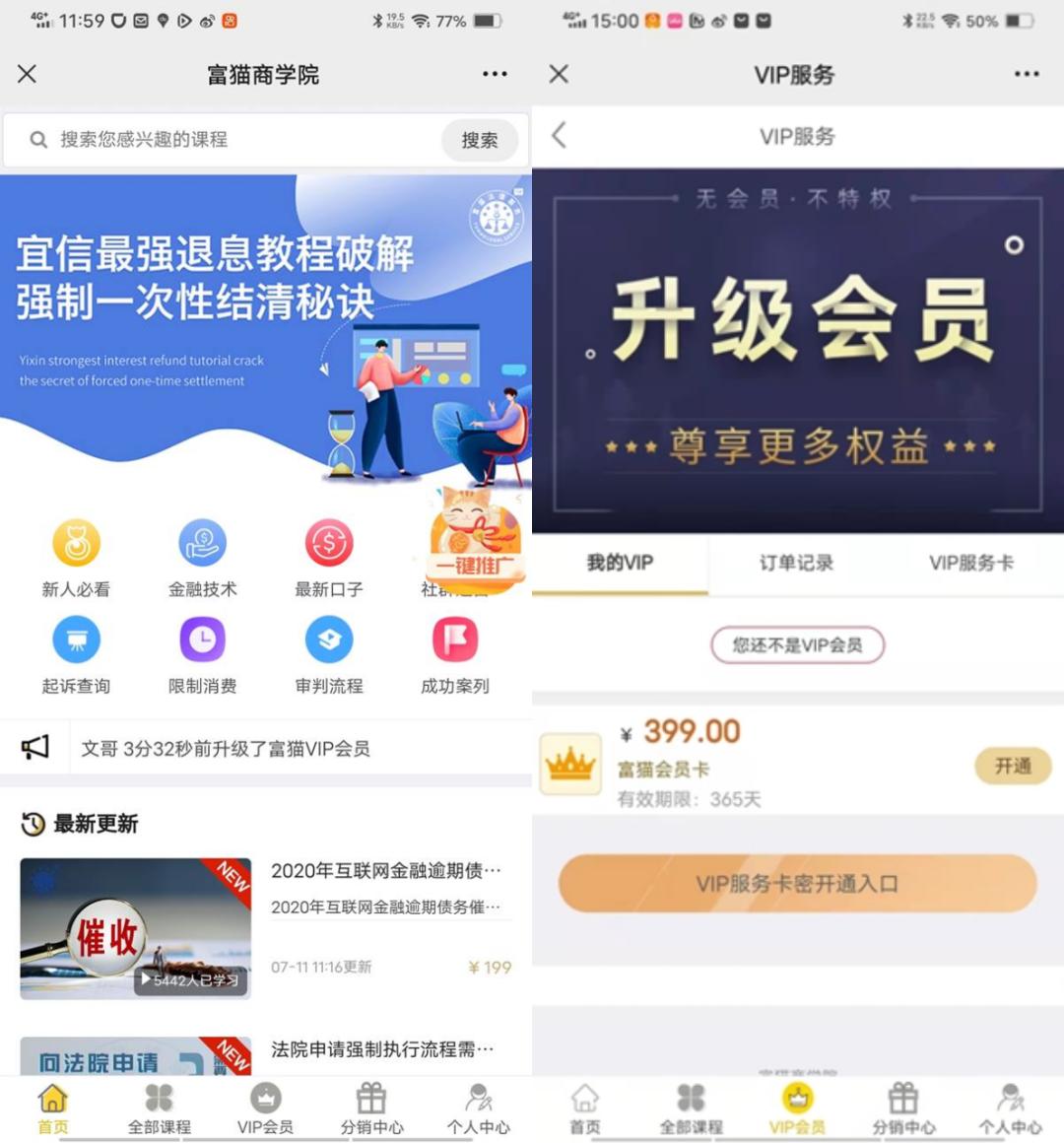Viewport: 1064px width, 1143px height.
Task: Open the VIP服务卡密开通入口 button
Action: click(797, 884)
